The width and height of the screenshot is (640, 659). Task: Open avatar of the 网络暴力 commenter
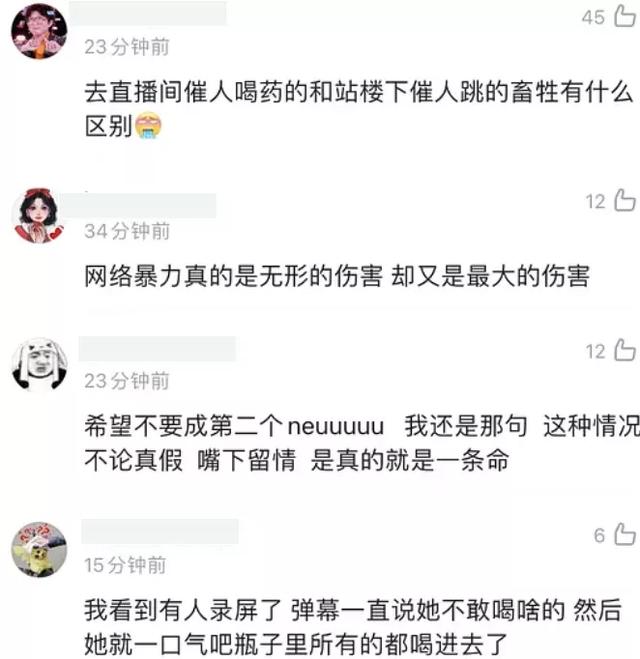(39, 215)
